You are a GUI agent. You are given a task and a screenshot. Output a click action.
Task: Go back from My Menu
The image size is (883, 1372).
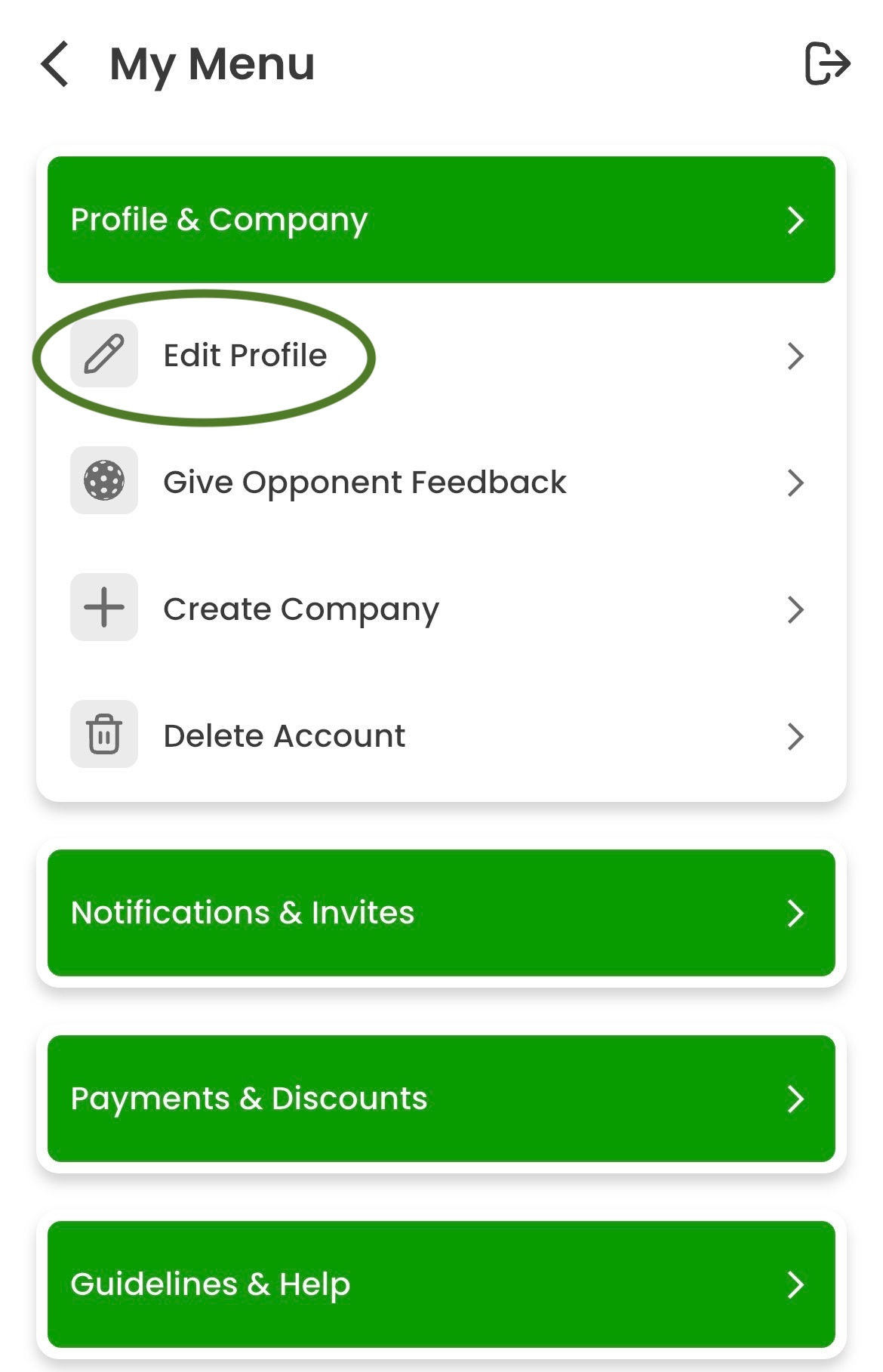click(56, 64)
